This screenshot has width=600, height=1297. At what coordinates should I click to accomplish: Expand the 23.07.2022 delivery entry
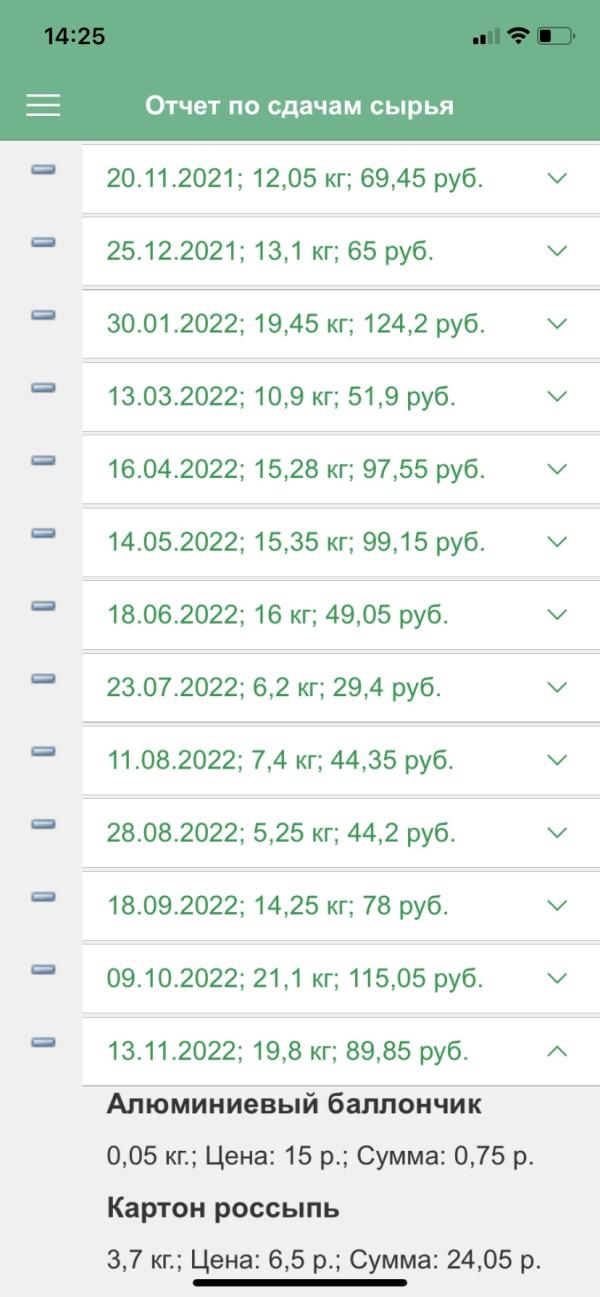tap(558, 687)
